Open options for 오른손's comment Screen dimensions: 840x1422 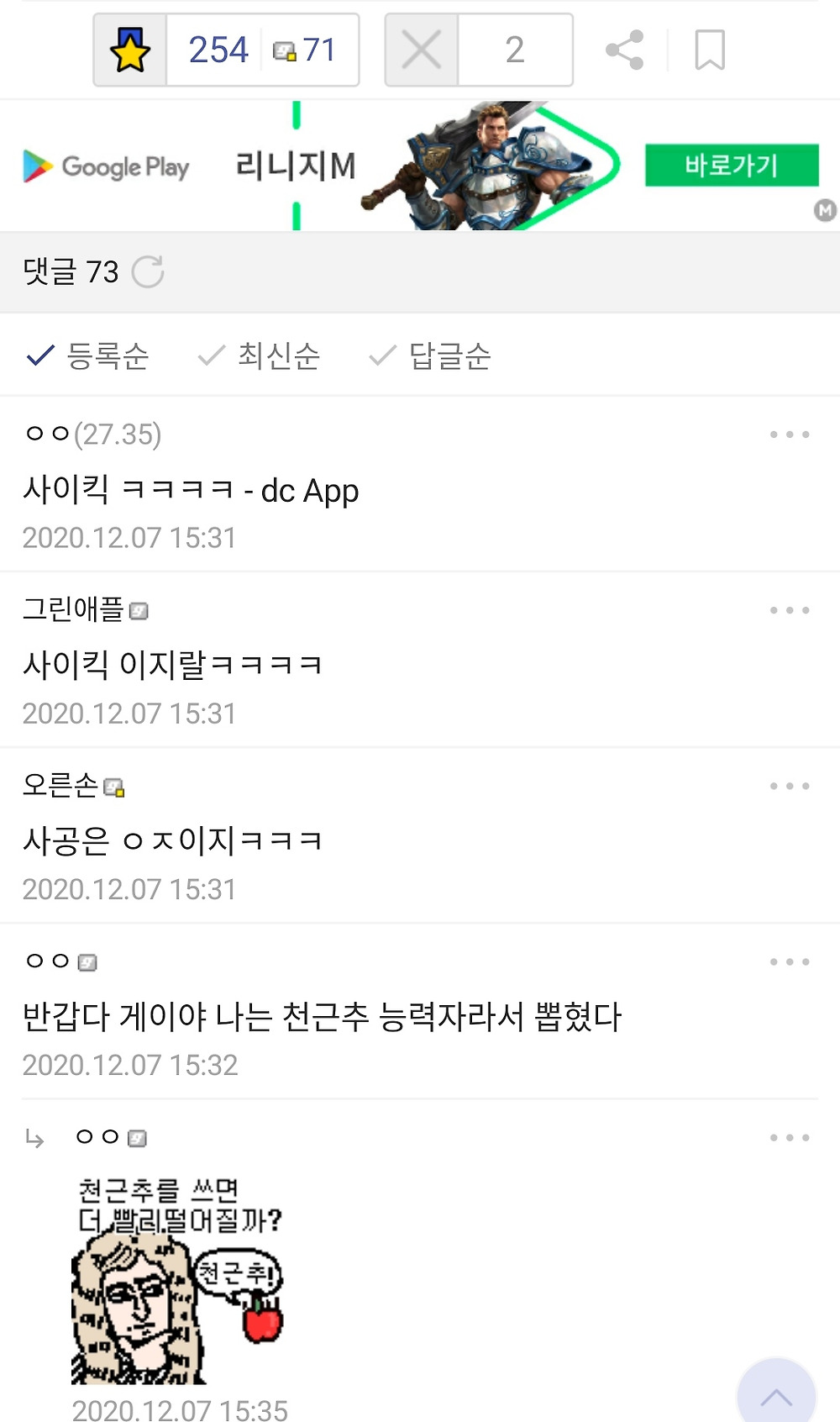pos(790,786)
